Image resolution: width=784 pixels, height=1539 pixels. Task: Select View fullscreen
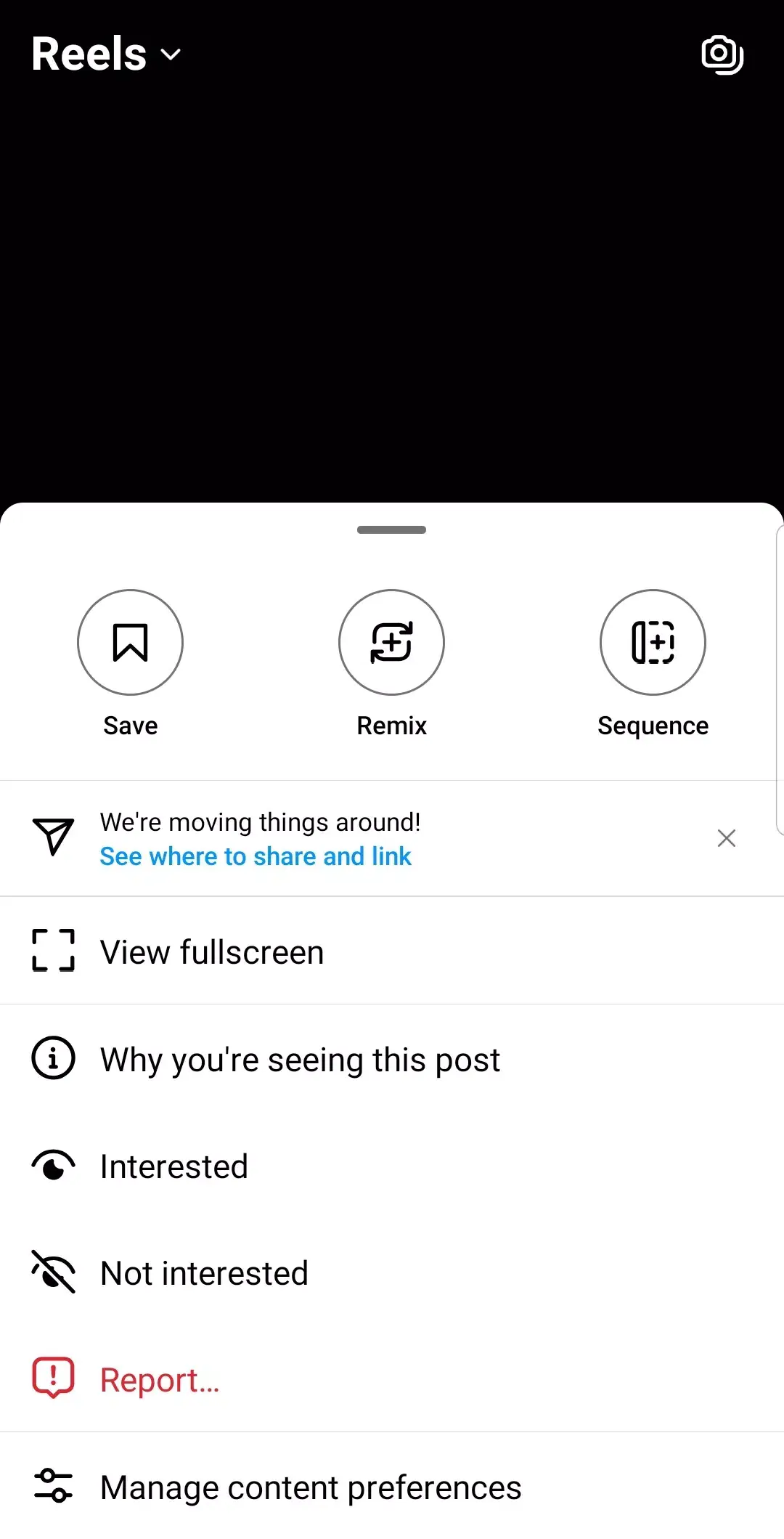click(x=212, y=951)
